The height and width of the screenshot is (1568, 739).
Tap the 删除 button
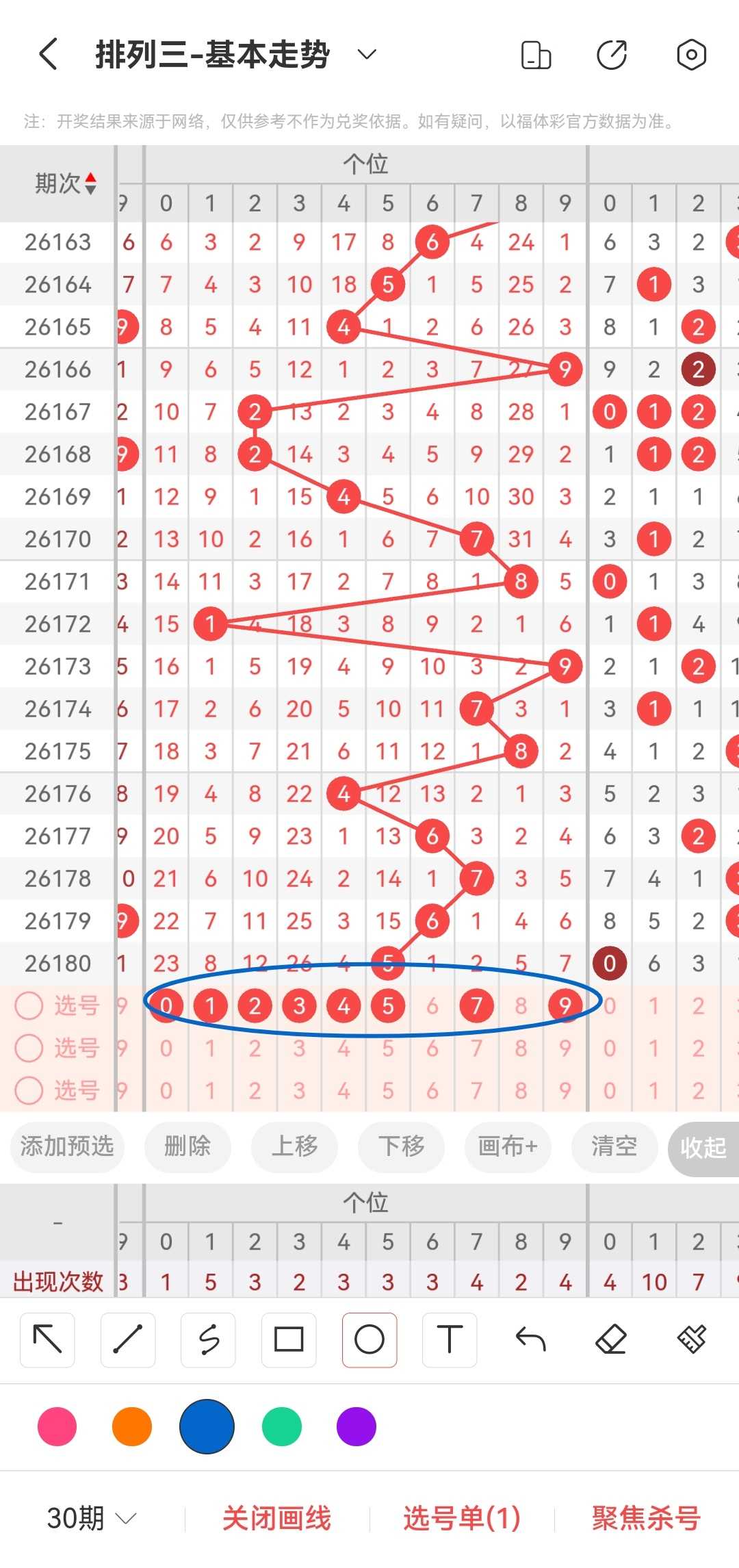click(x=187, y=1146)
